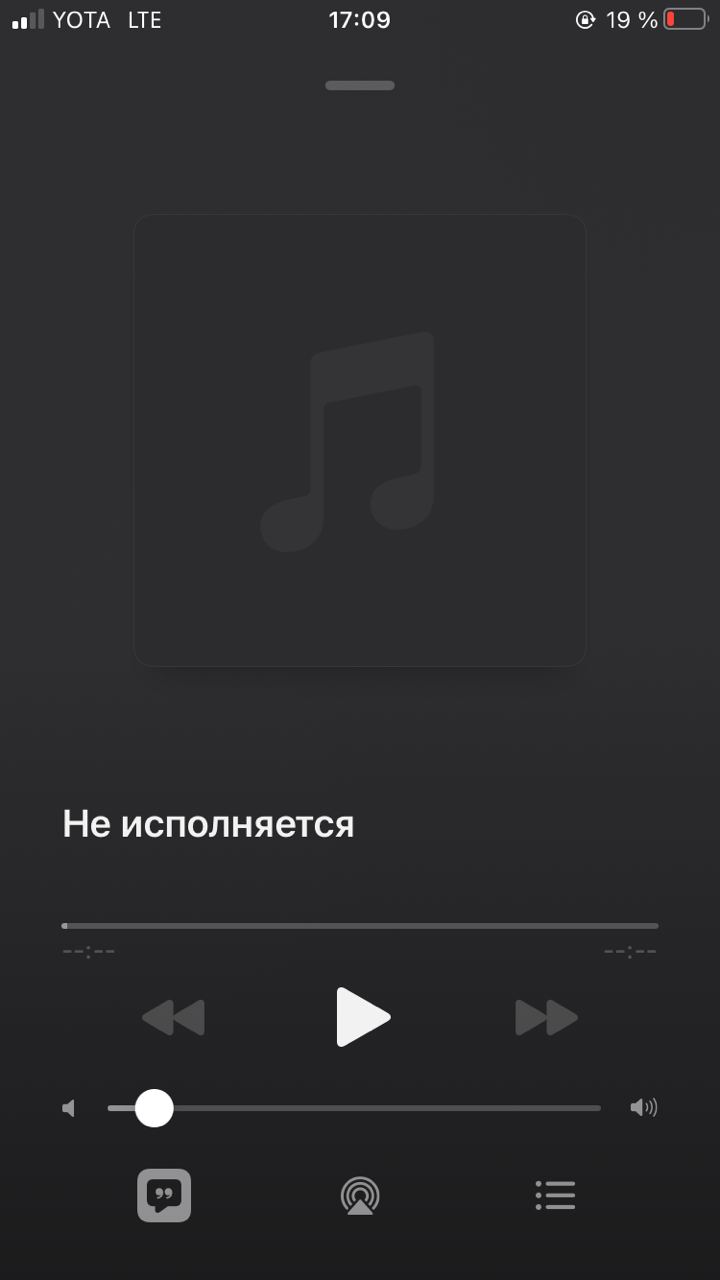
Task: Show lyrics with the quote bubble icon
Action: pyautogui.click(x=164, y=1195)
